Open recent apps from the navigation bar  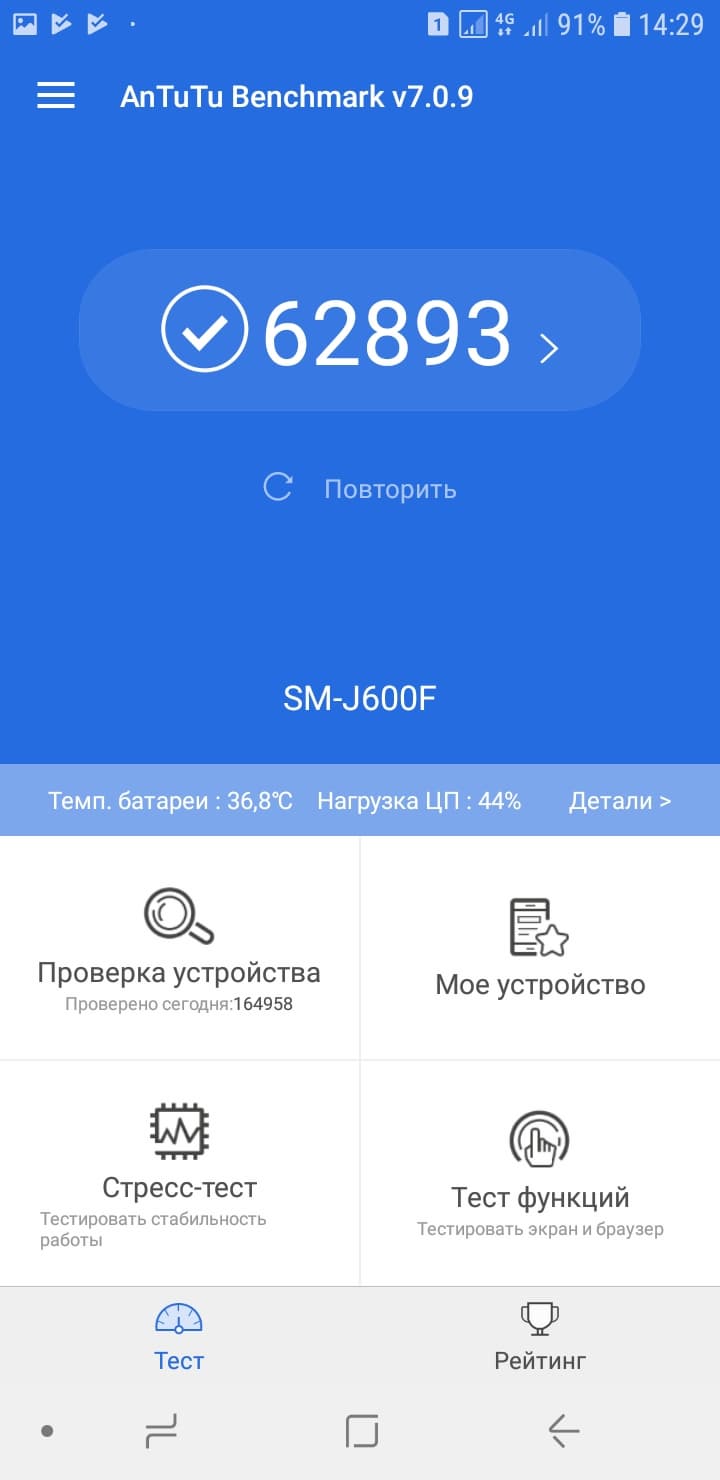[x=161, y=1432]
